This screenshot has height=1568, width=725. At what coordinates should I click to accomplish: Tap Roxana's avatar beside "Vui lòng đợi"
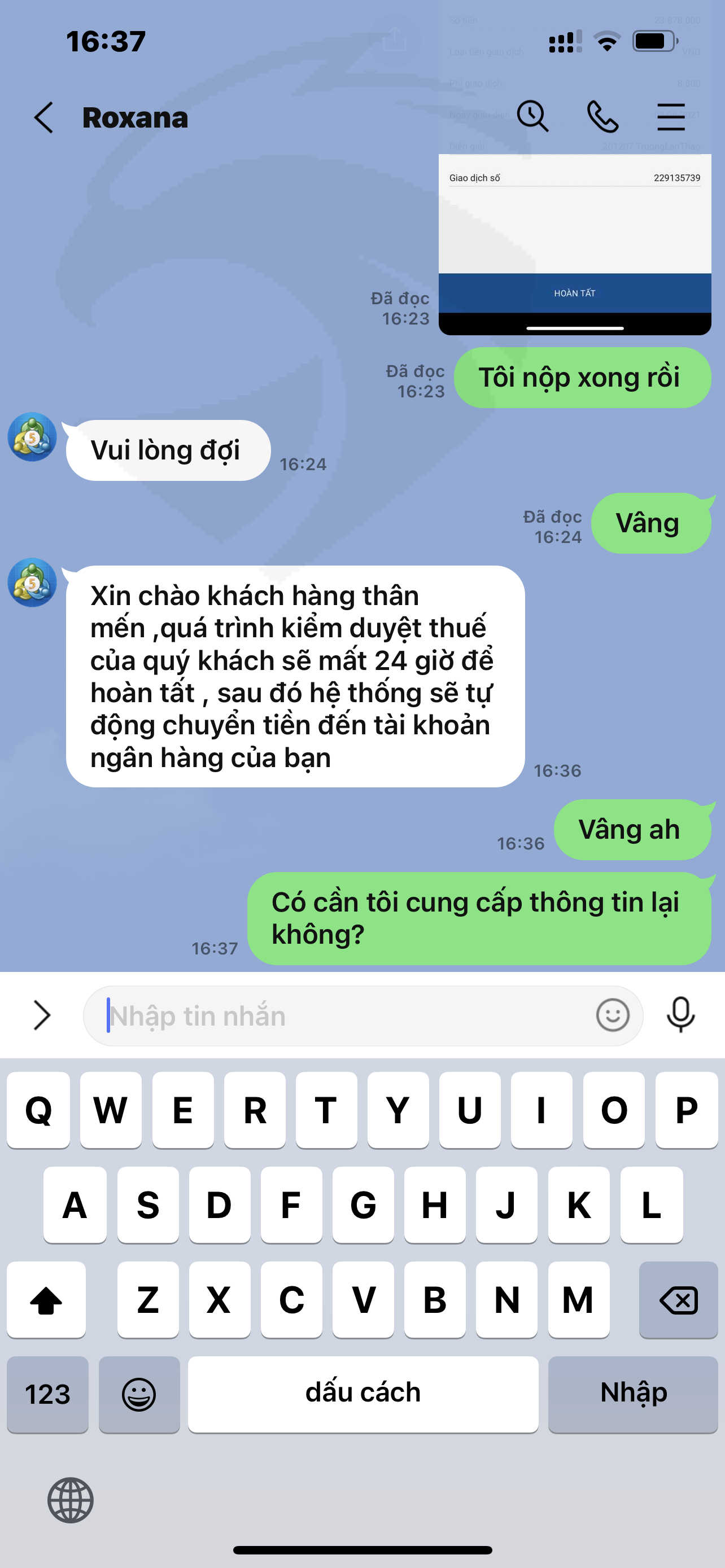pyautogui.click(x=32, y=436)
